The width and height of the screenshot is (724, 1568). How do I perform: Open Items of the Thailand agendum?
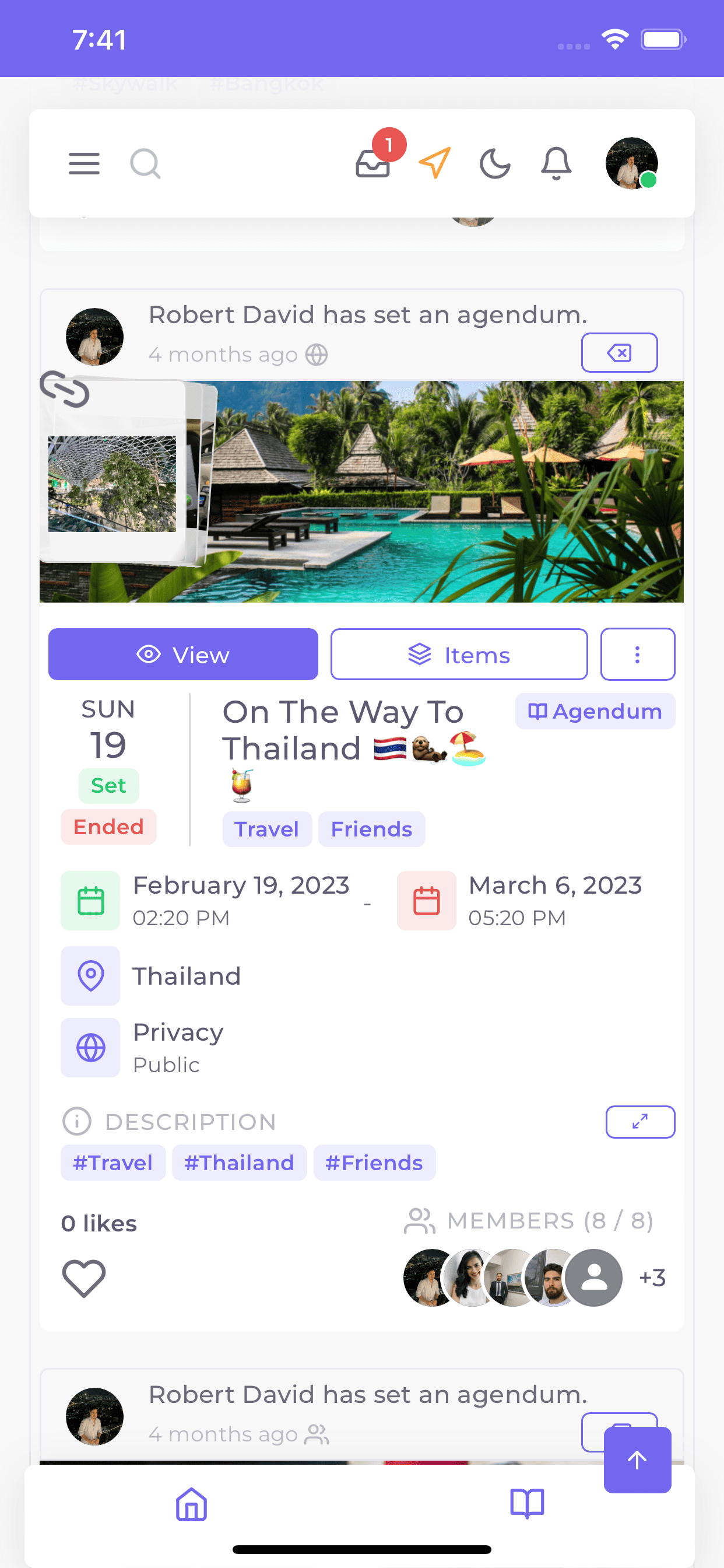click(459, 654)
